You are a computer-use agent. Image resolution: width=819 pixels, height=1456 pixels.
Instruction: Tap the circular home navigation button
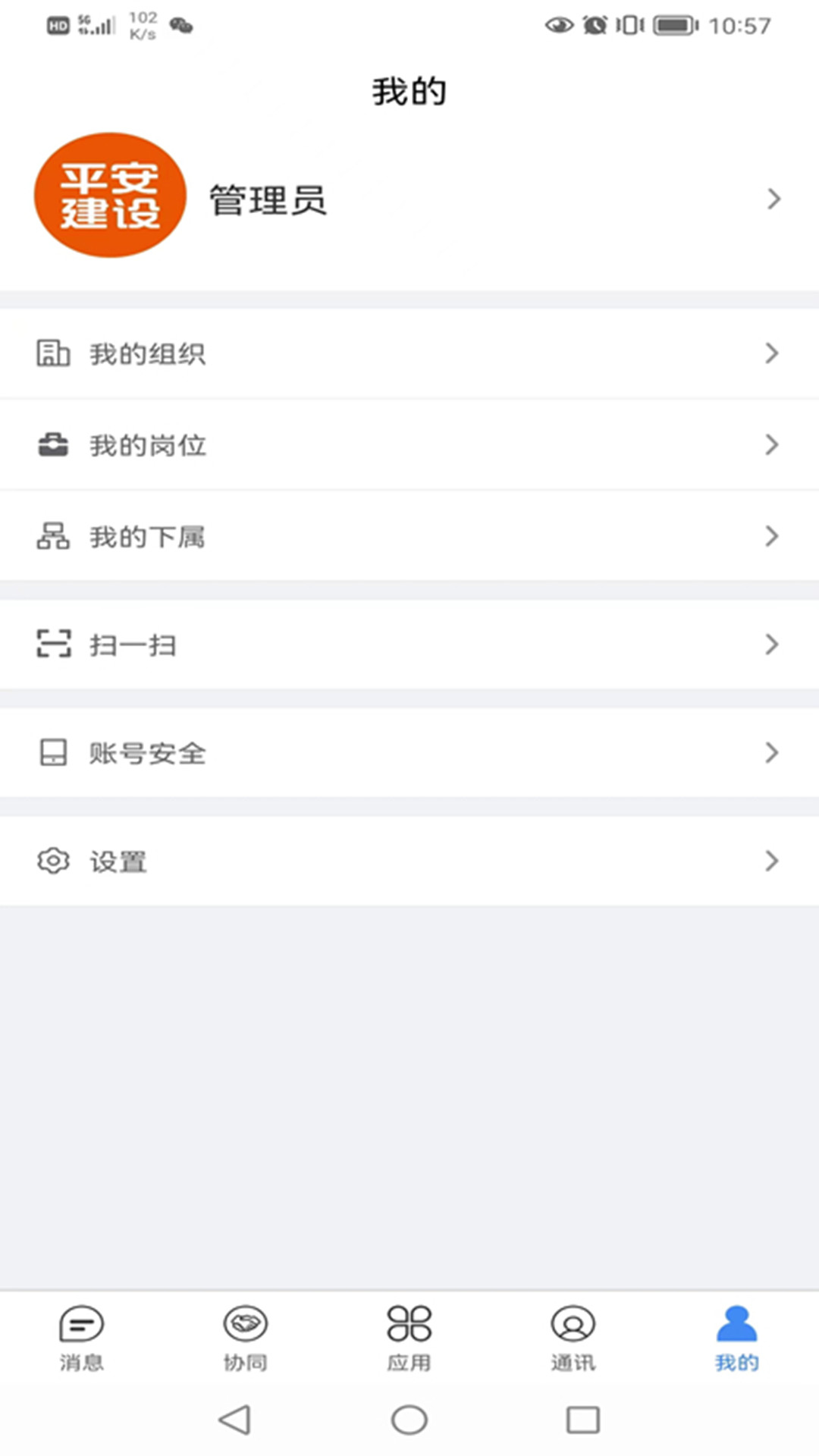[409, 1420]
